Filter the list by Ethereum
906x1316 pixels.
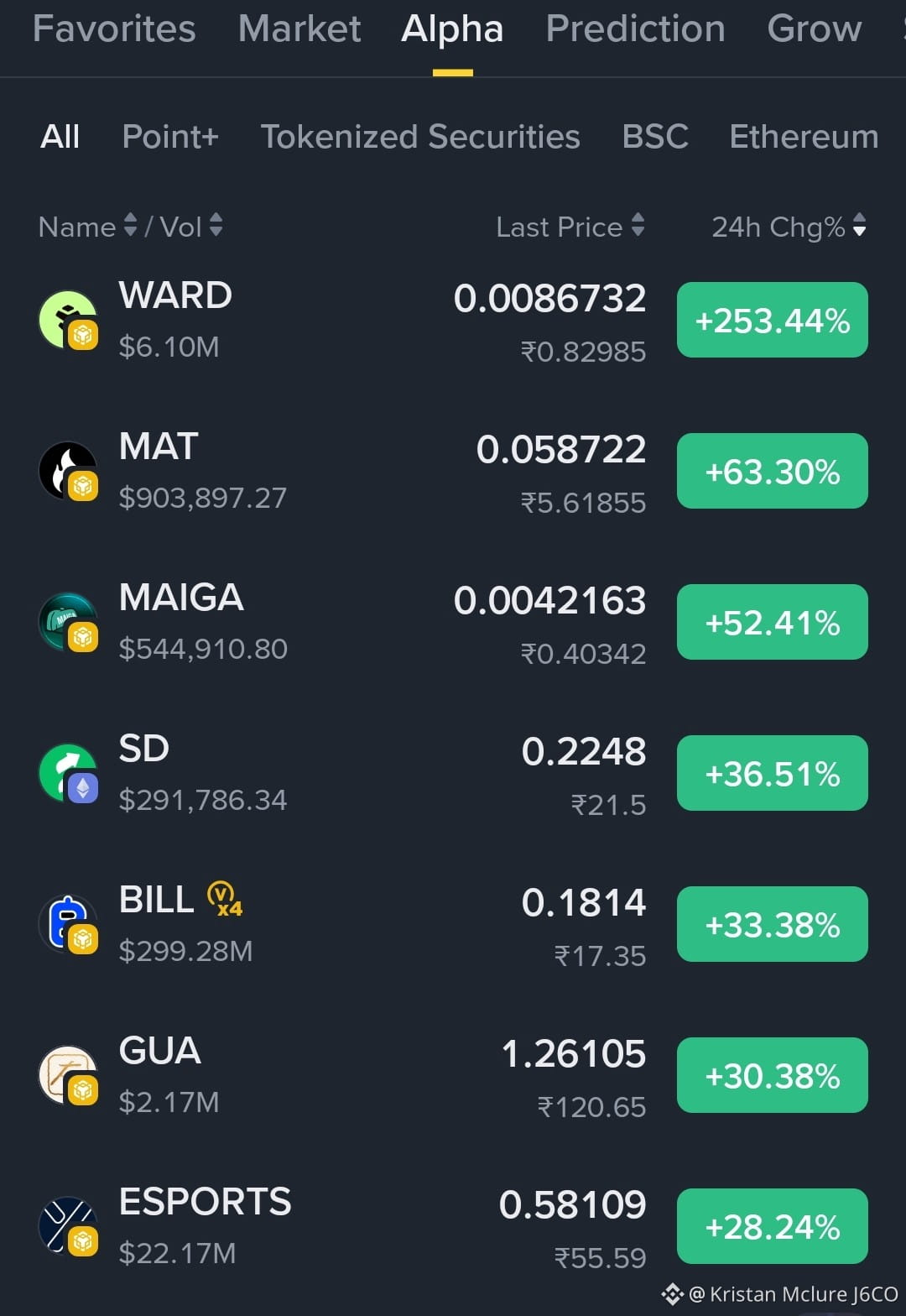(x=804, y=136)
